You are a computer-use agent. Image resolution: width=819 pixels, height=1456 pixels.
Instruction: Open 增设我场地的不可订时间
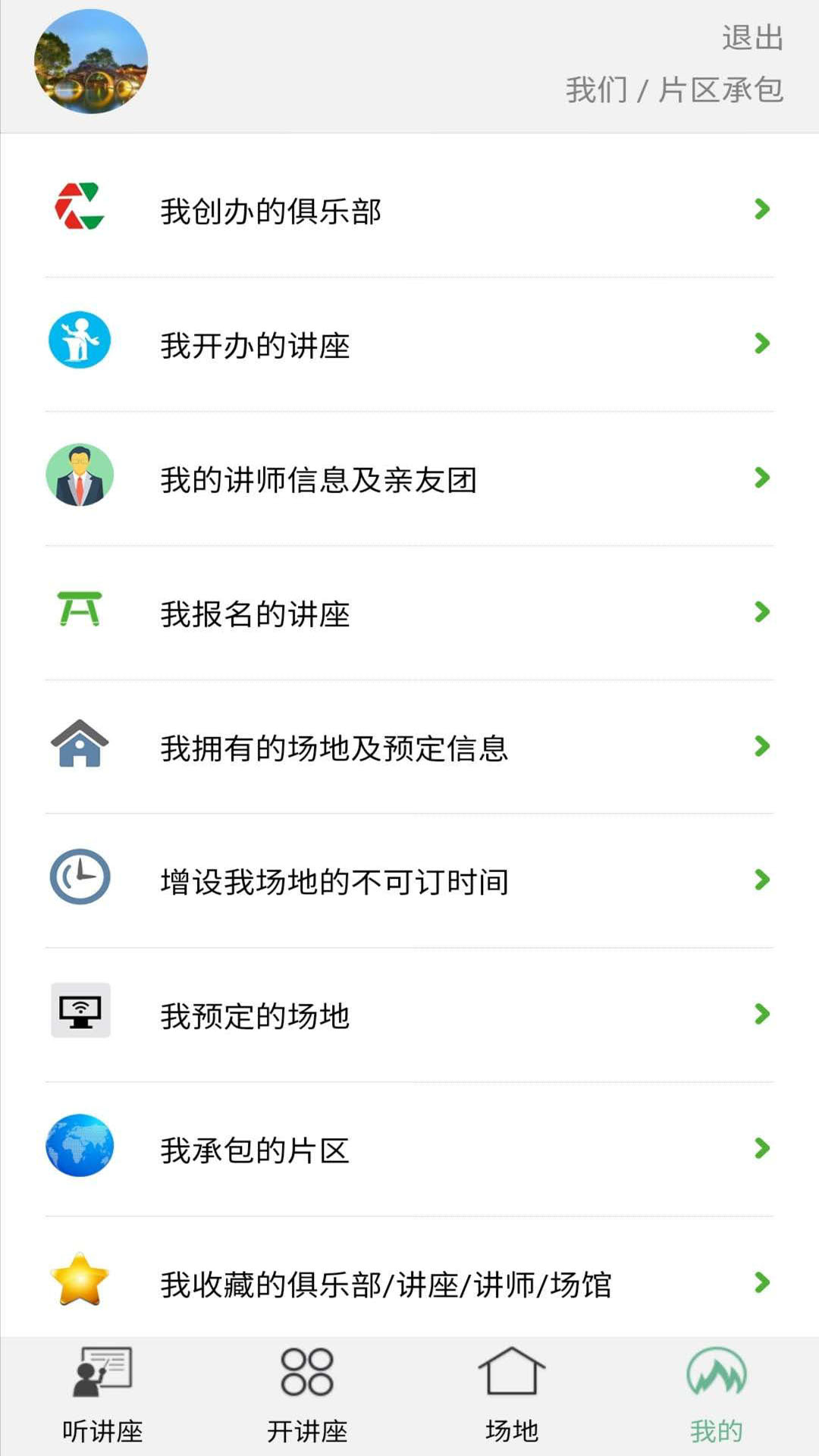coord(409,881)
